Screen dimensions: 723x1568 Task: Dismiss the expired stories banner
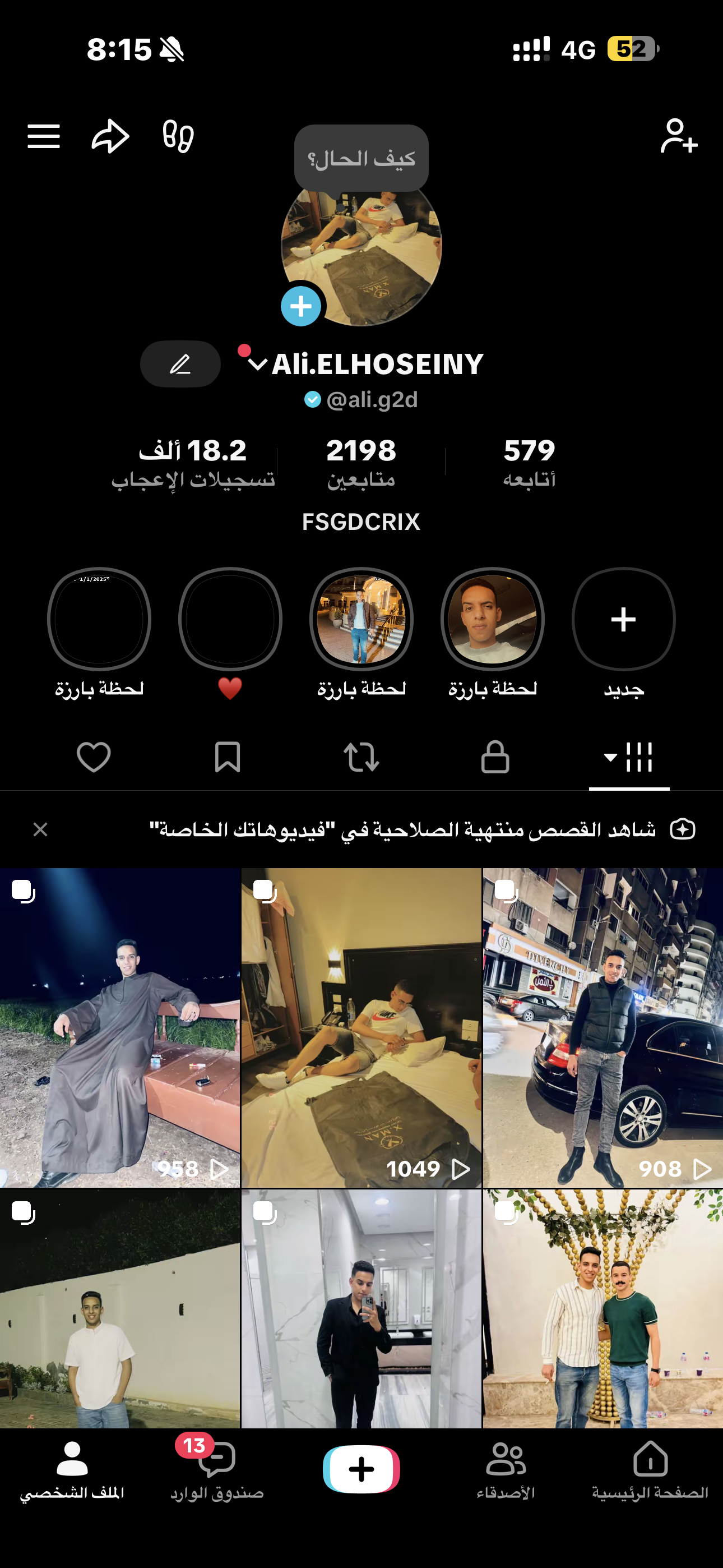click(x=40, y=829)
